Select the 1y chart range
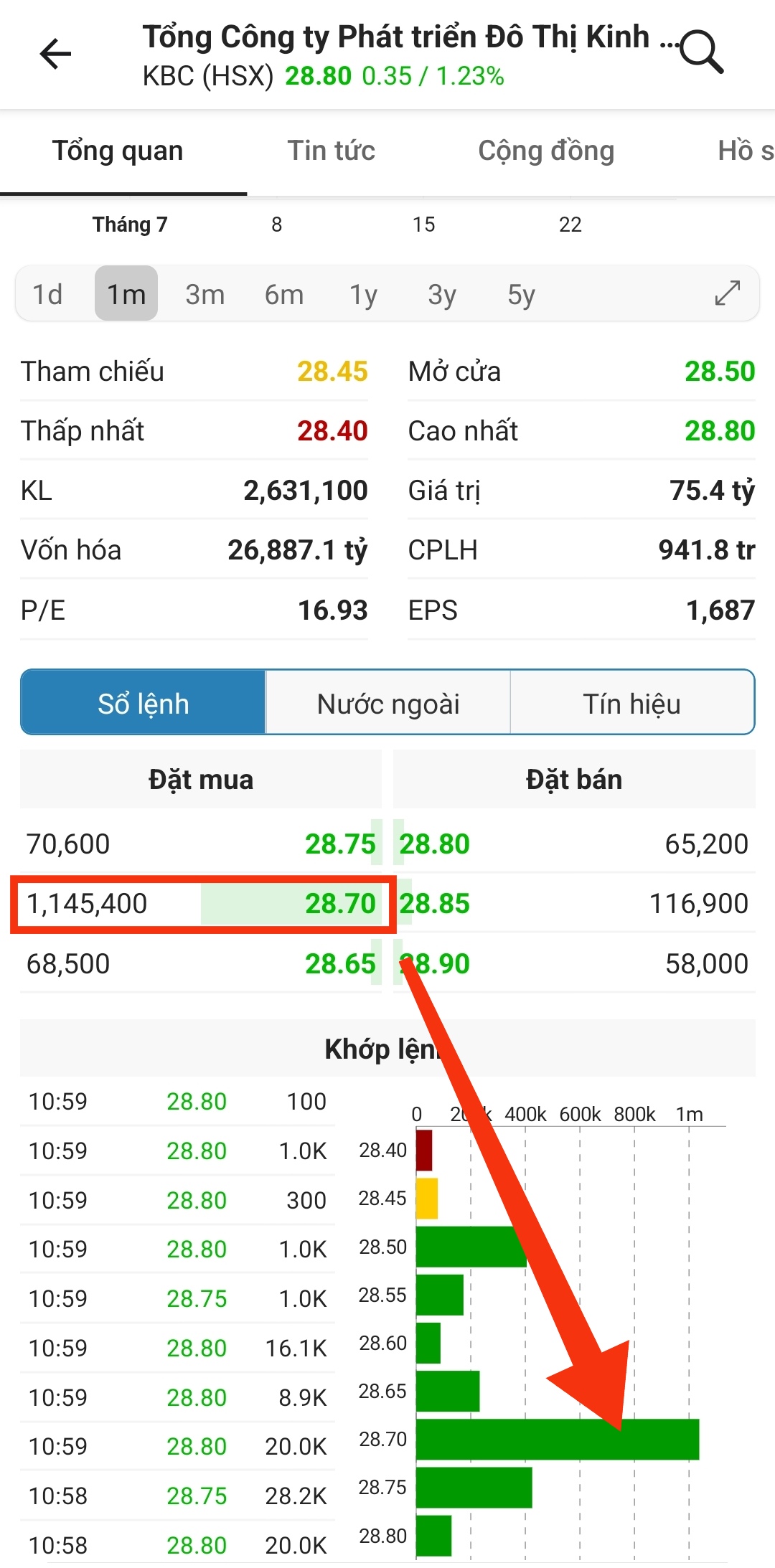775x1568 pixels. point(363,294)
